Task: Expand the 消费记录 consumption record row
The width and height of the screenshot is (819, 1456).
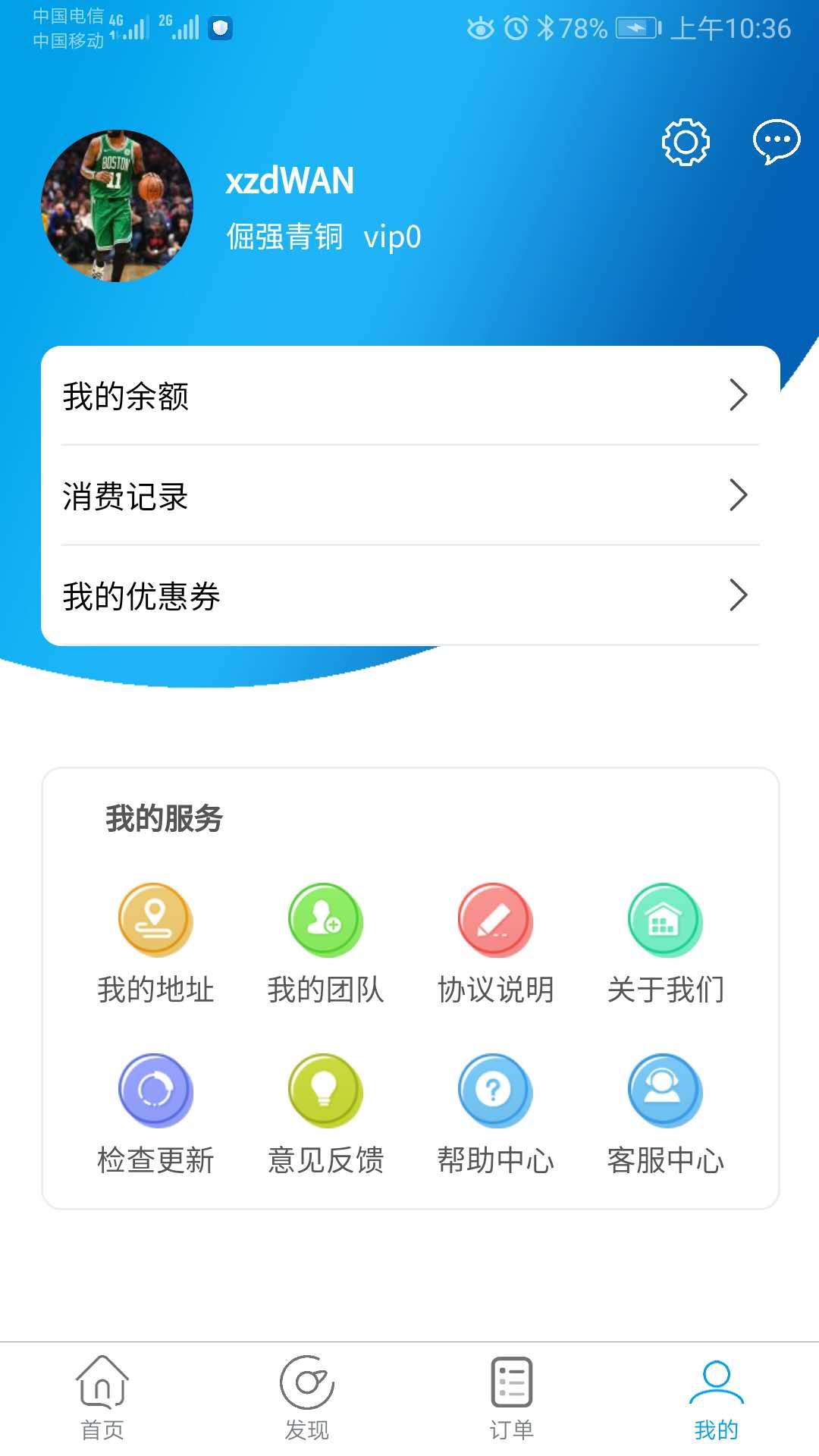Action: pos(409,497)
